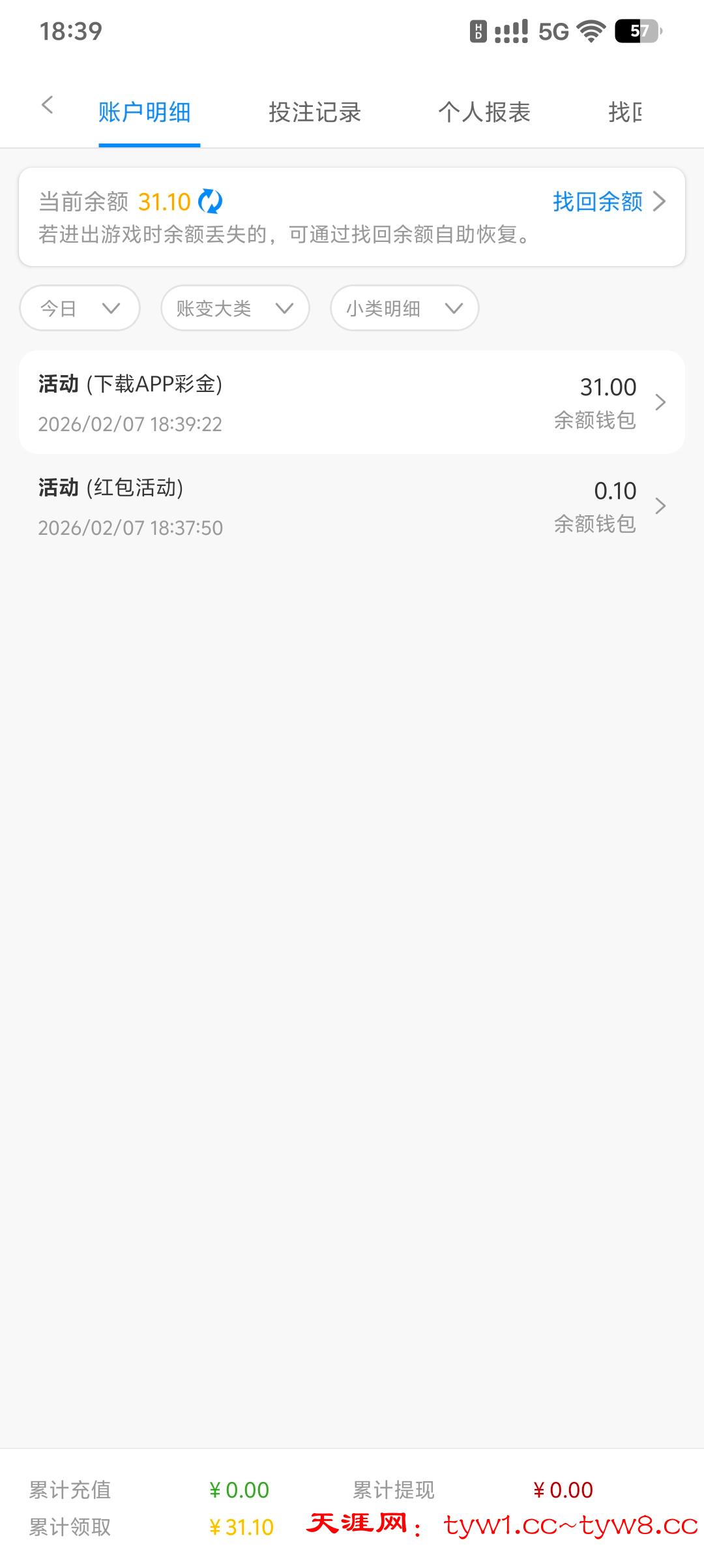Tap the back arrow to return

49,106
